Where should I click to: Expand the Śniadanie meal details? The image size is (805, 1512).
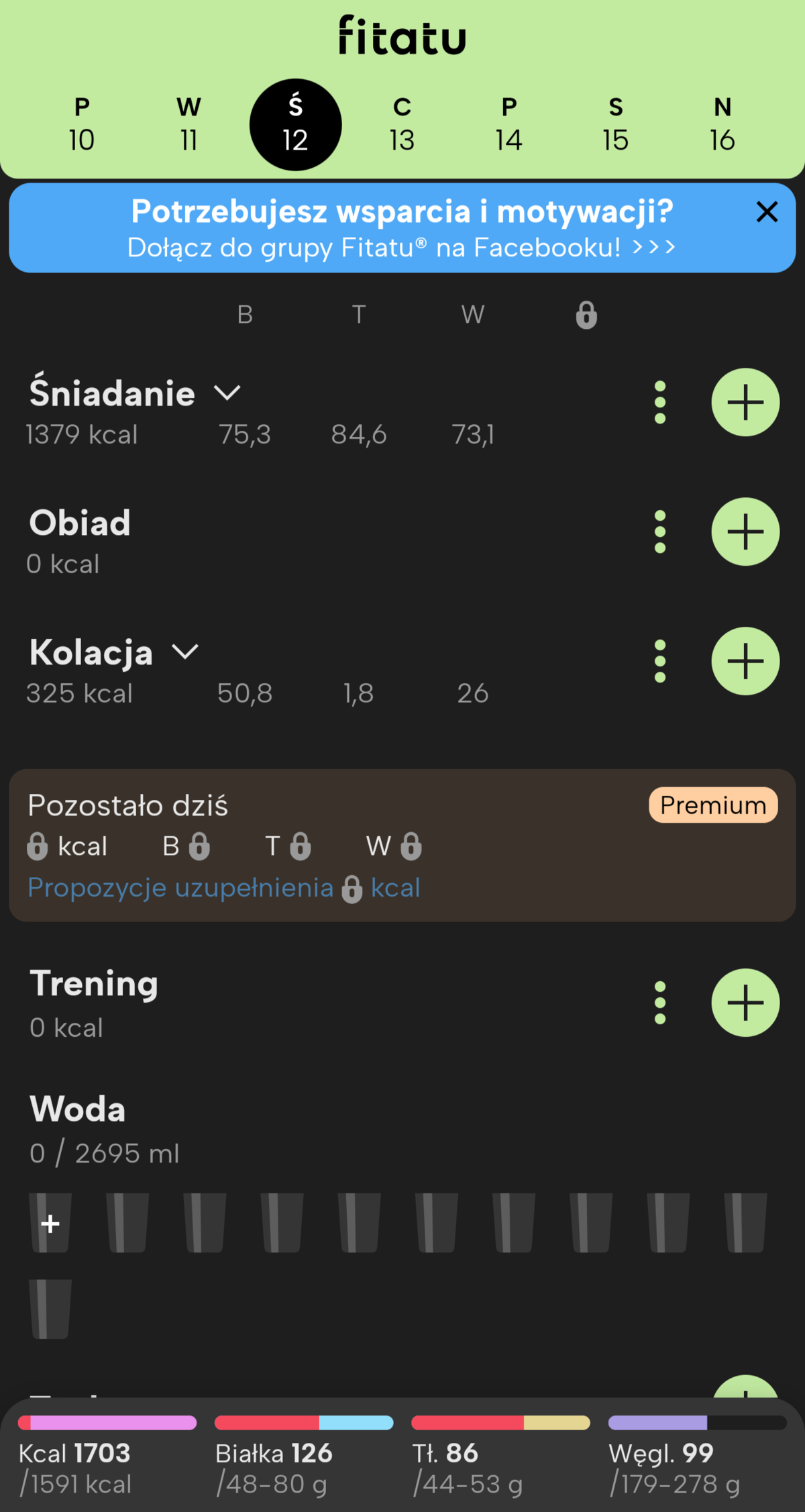tap(227, 393)
